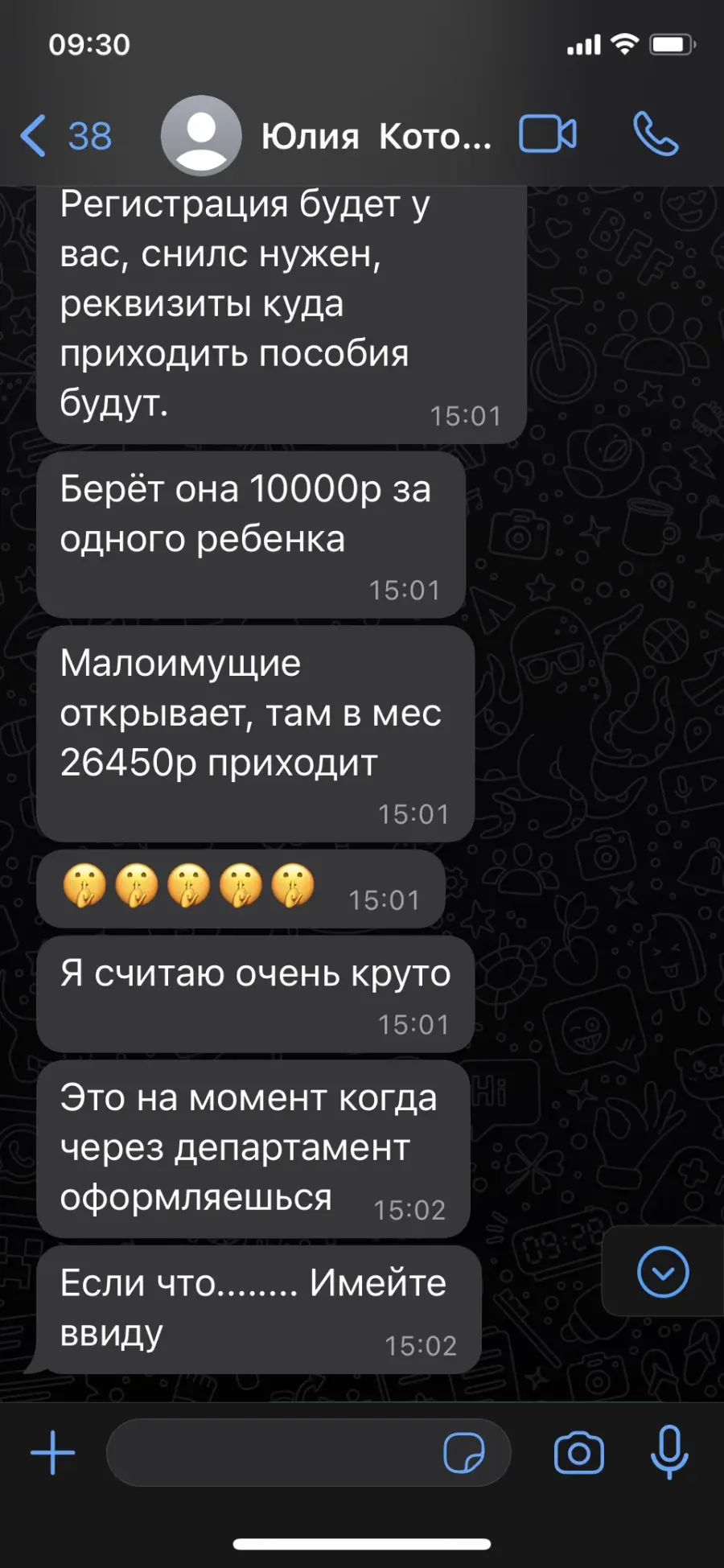
Task: Open the camera to take a photo
Action: point(579,1452)
